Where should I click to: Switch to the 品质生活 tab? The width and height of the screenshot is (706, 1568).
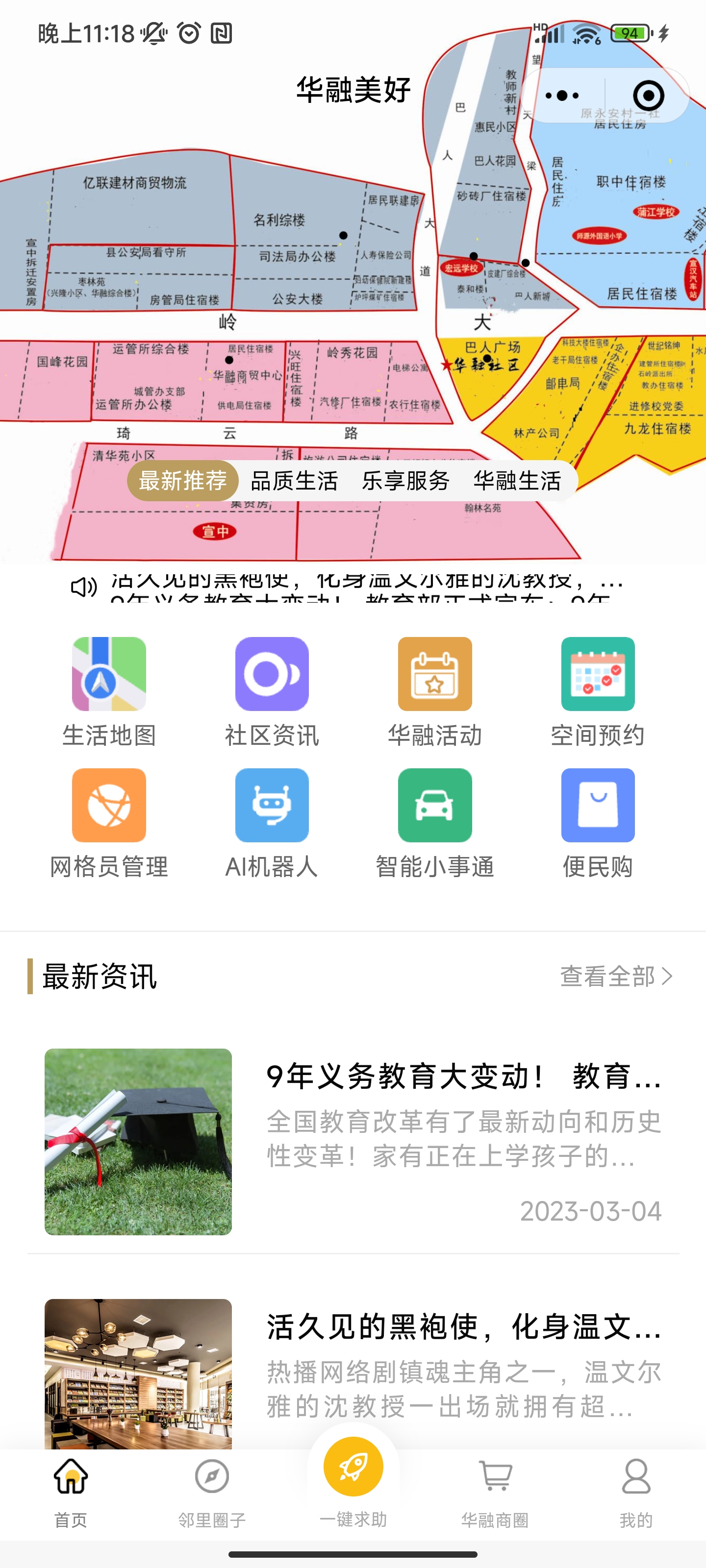pyautogui.click(x=294, y=481)
